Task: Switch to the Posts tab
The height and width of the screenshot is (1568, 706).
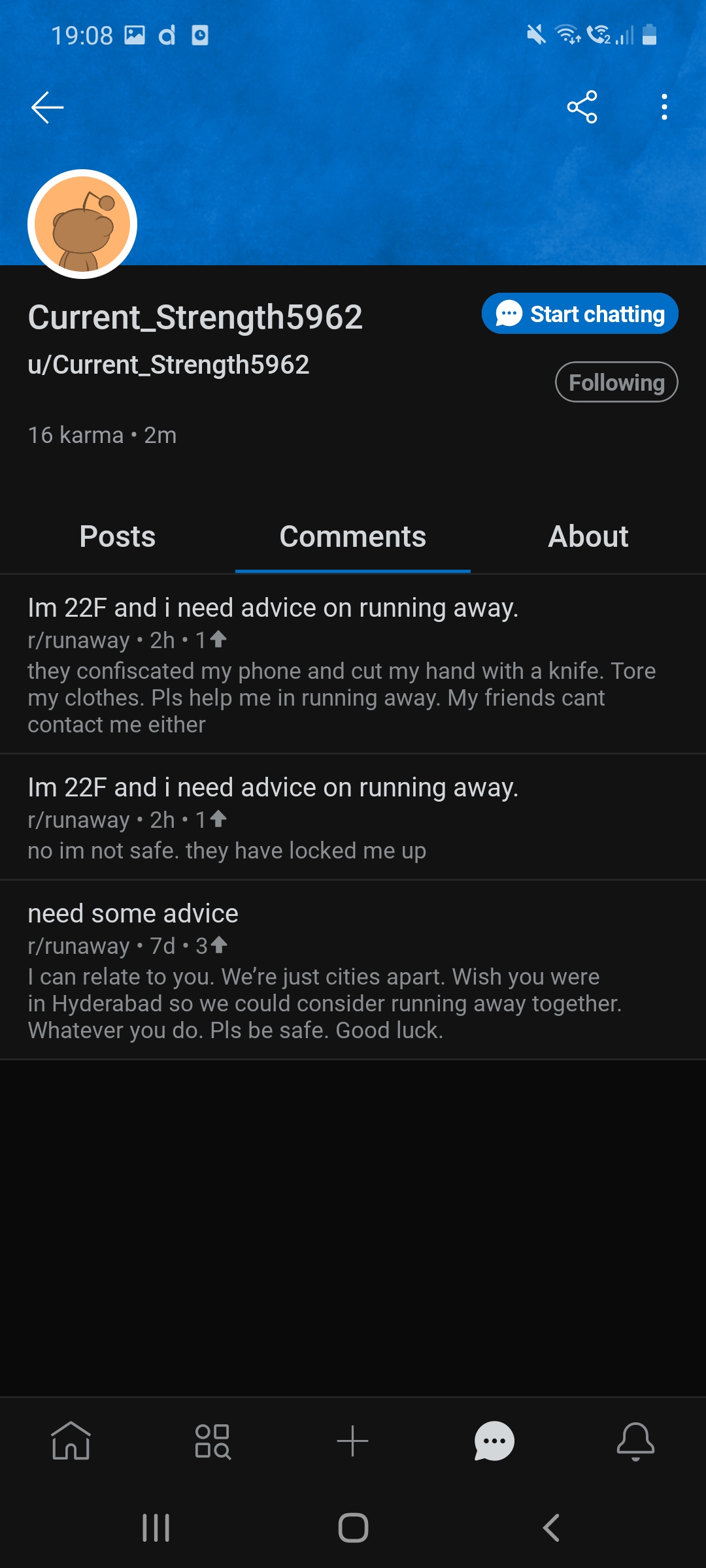Action: click(x=118, y=537)
